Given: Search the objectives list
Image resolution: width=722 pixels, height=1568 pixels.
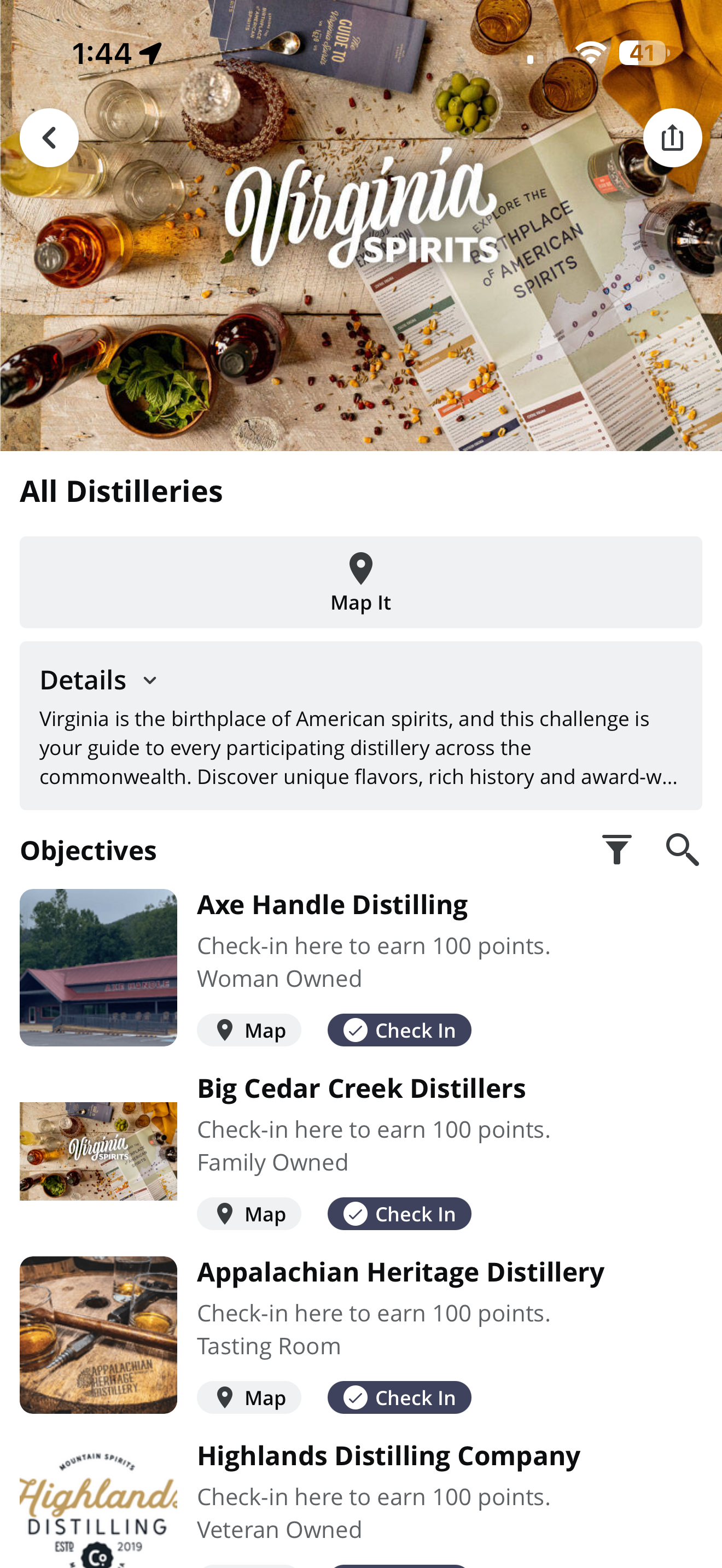Looking at the screenshot, I should pos(683,849).
